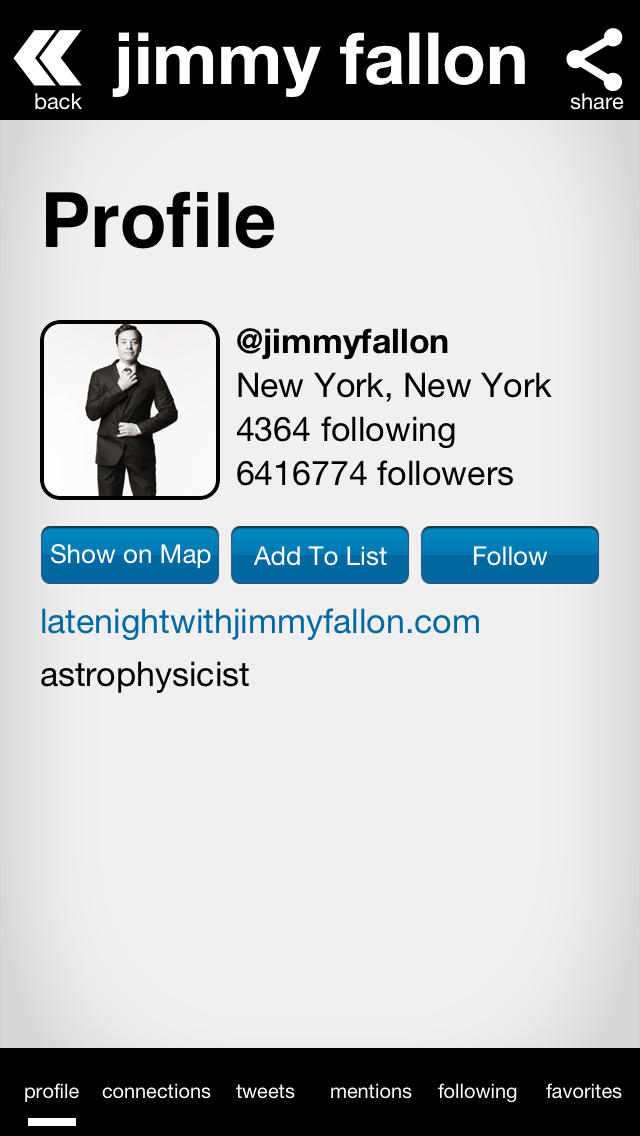Open the favorites tab
The height and width of the screenshot is (1136, 640).
pyautogui.click(x=584, y=1091)
